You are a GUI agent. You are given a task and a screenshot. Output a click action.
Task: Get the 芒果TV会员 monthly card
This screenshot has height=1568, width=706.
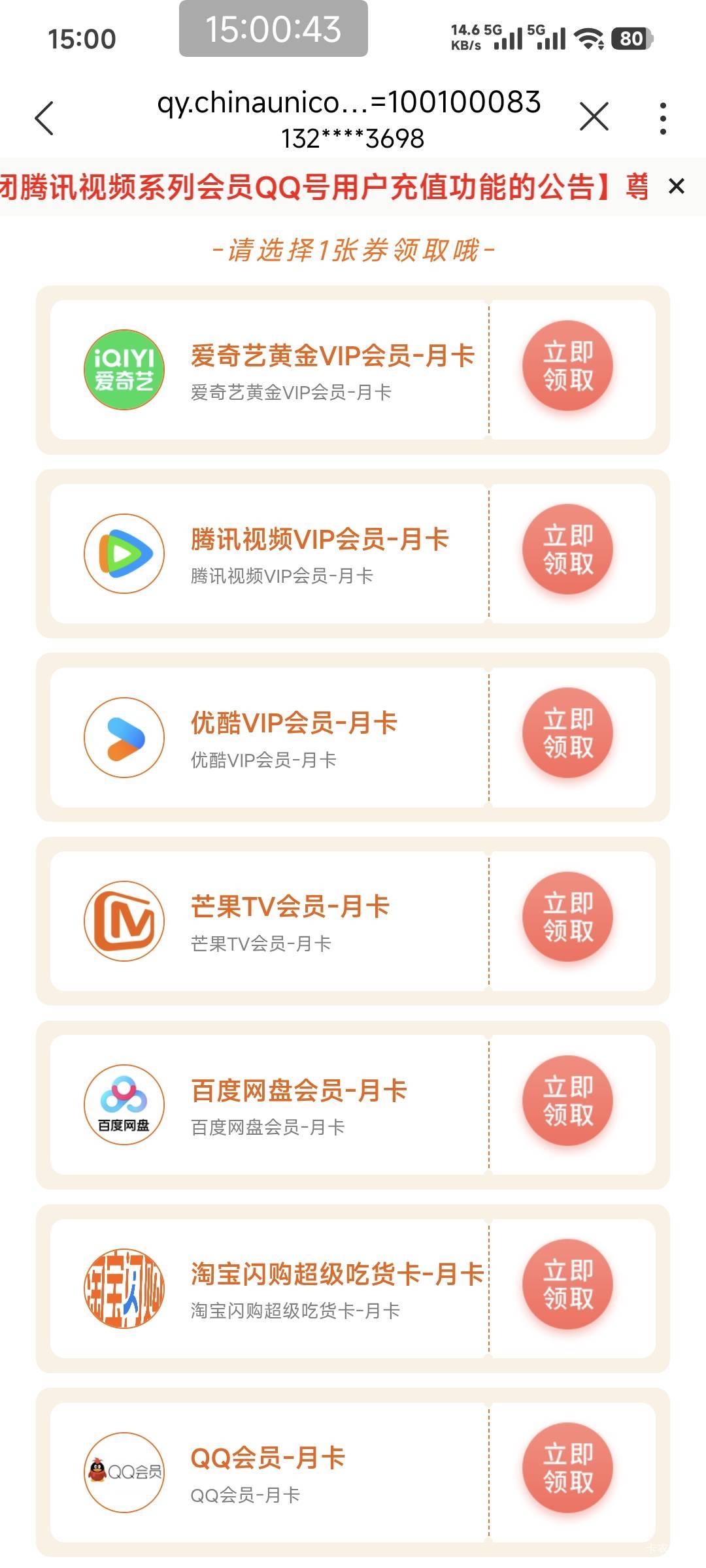567,917
